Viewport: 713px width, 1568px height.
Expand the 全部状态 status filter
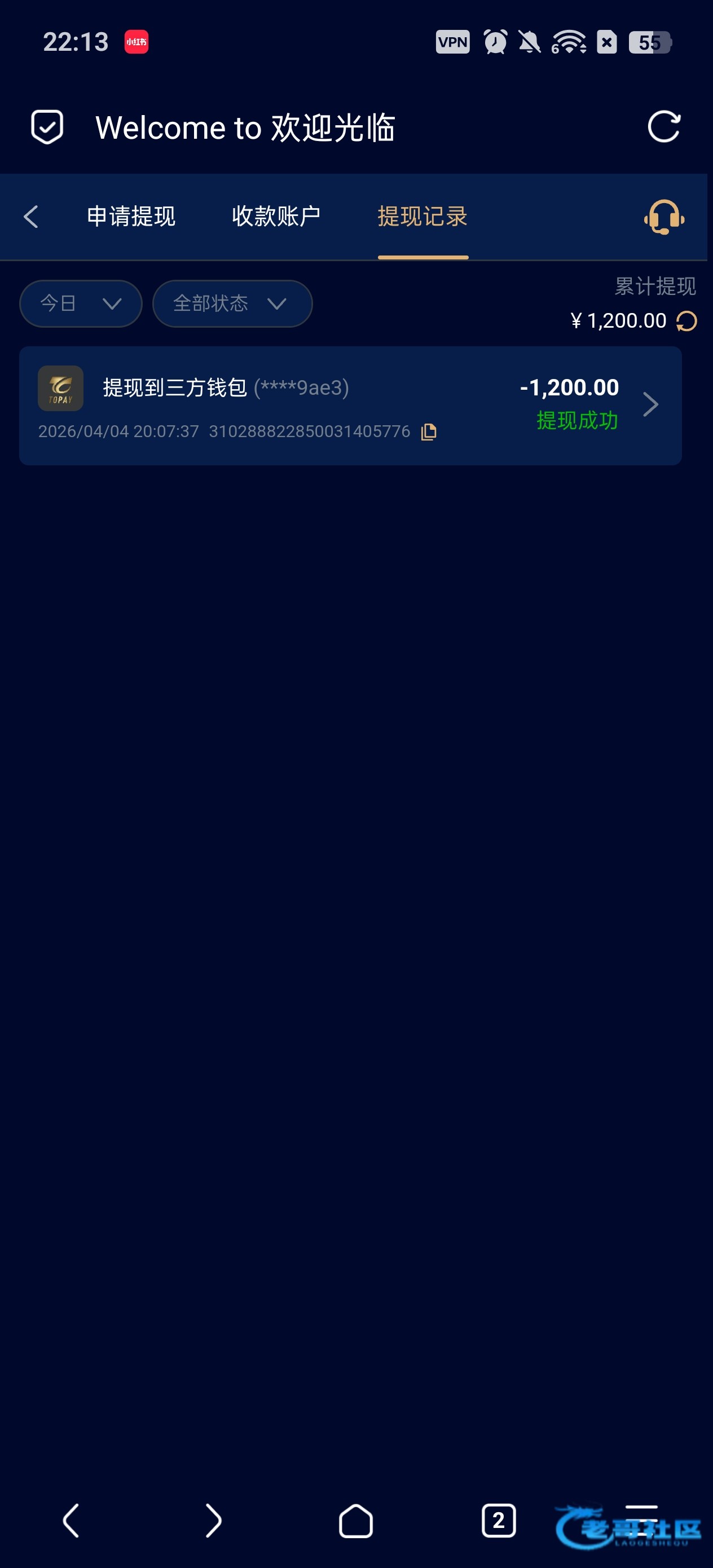(x=232, y=303)
